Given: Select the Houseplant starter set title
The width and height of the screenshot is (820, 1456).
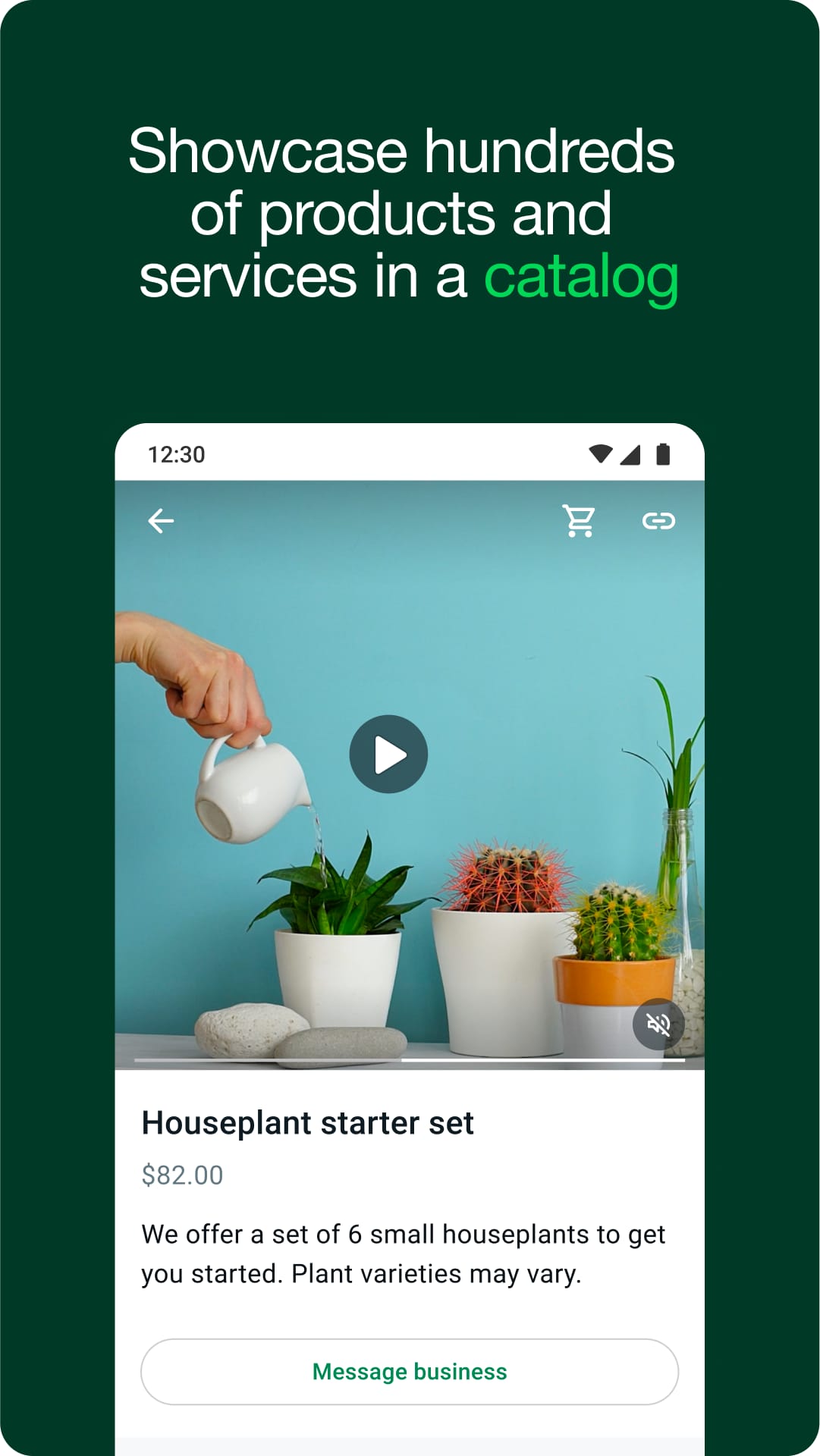Looking at the screenshot, I should pyautogui.click(x=307, y=1123).
